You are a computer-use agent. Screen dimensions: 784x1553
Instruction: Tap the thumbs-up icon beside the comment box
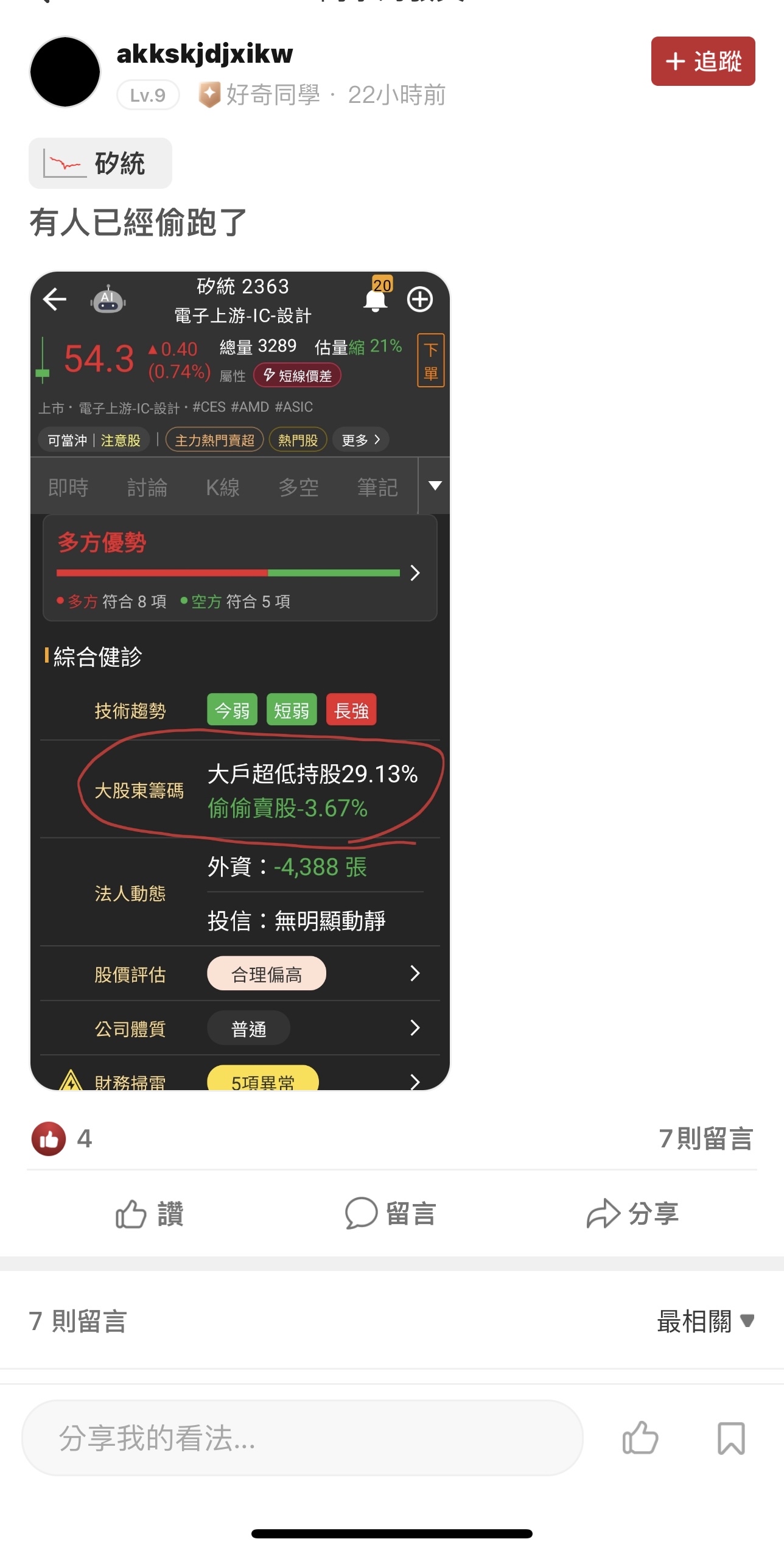[640, 1438]
